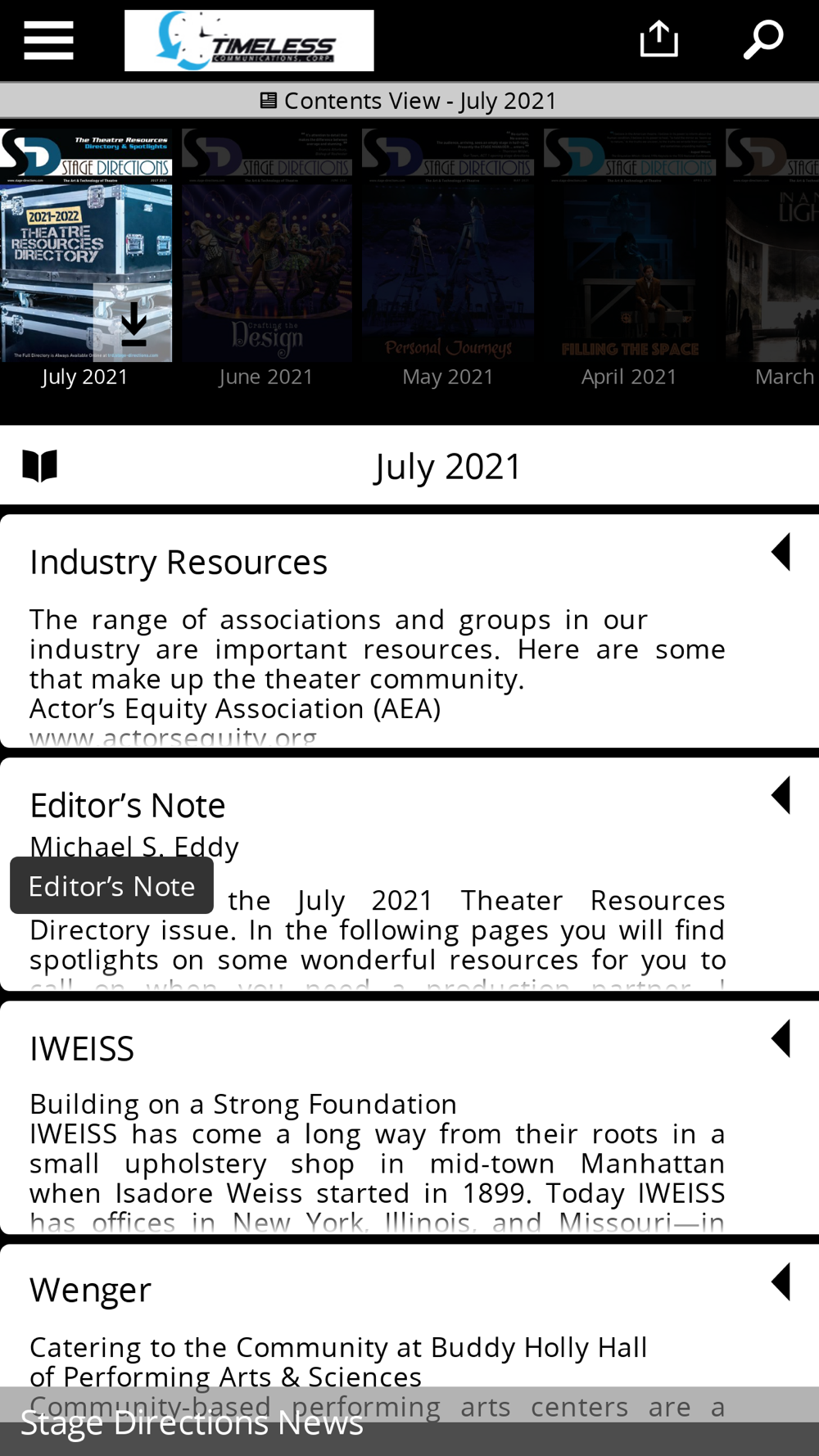Tap the Contents View - July 2021 bar
This screenshot has width=819, height=1456.
(409, 101)
